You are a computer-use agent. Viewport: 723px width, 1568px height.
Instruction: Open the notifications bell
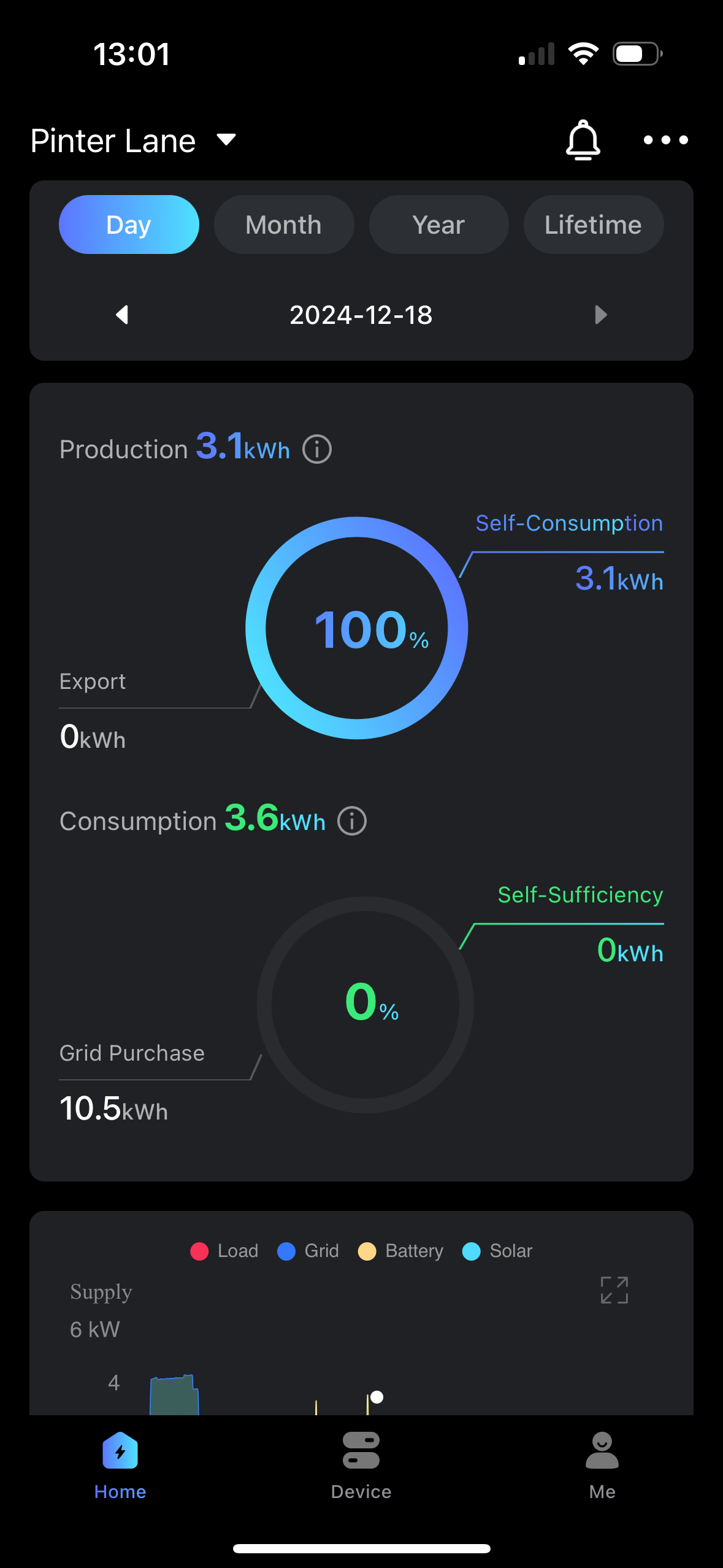(x=583, y=140)
